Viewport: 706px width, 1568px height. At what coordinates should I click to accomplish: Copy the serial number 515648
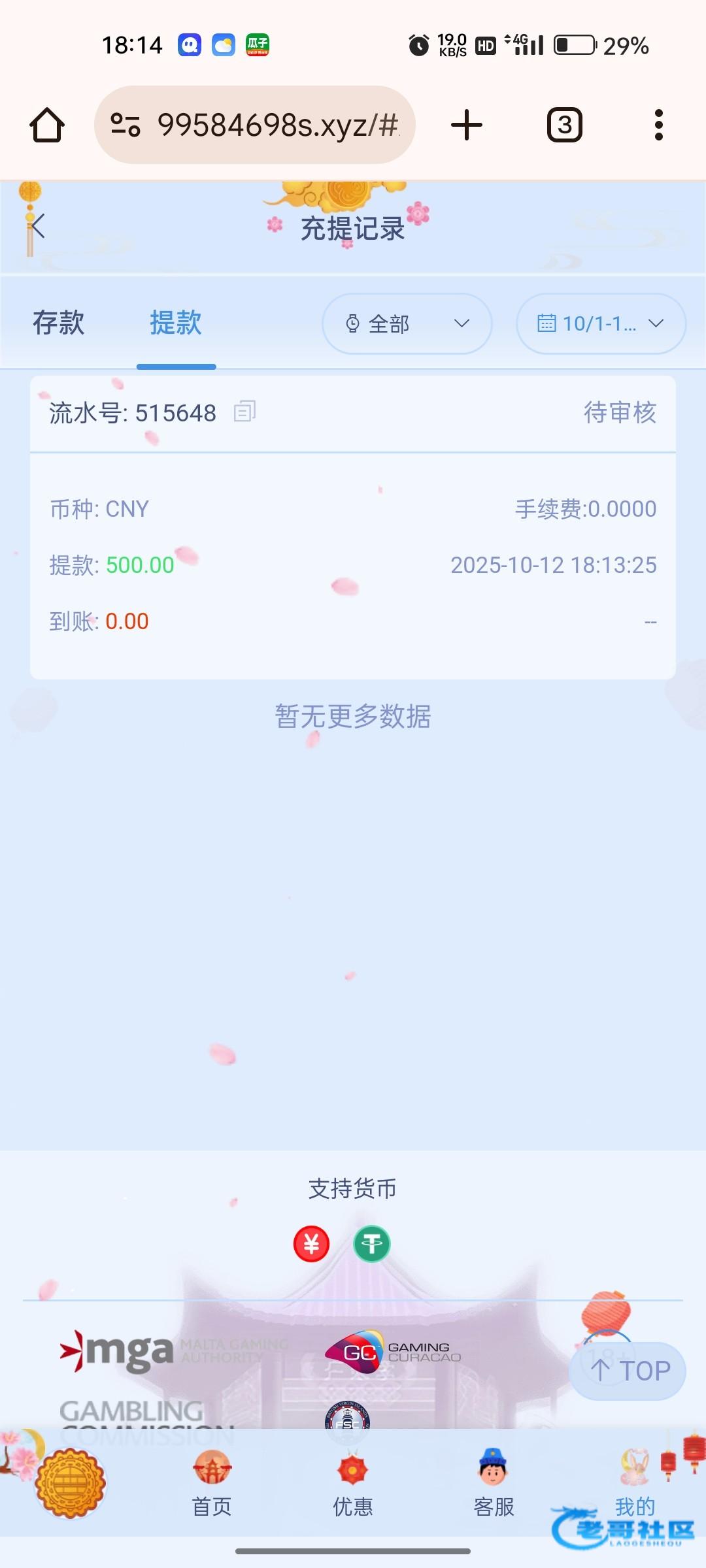click(244, 412)
